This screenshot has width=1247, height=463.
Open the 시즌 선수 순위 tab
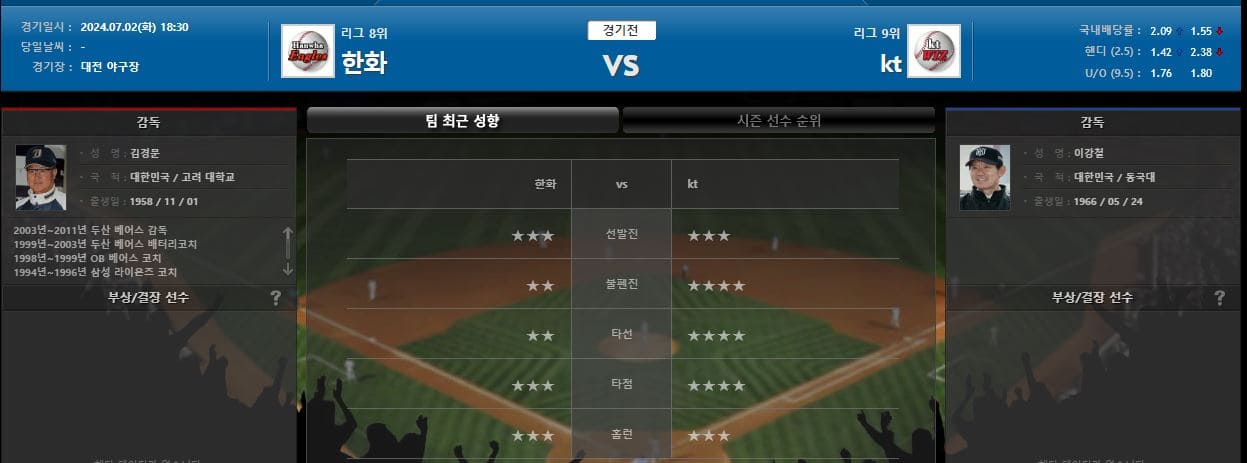pos(778,121)
